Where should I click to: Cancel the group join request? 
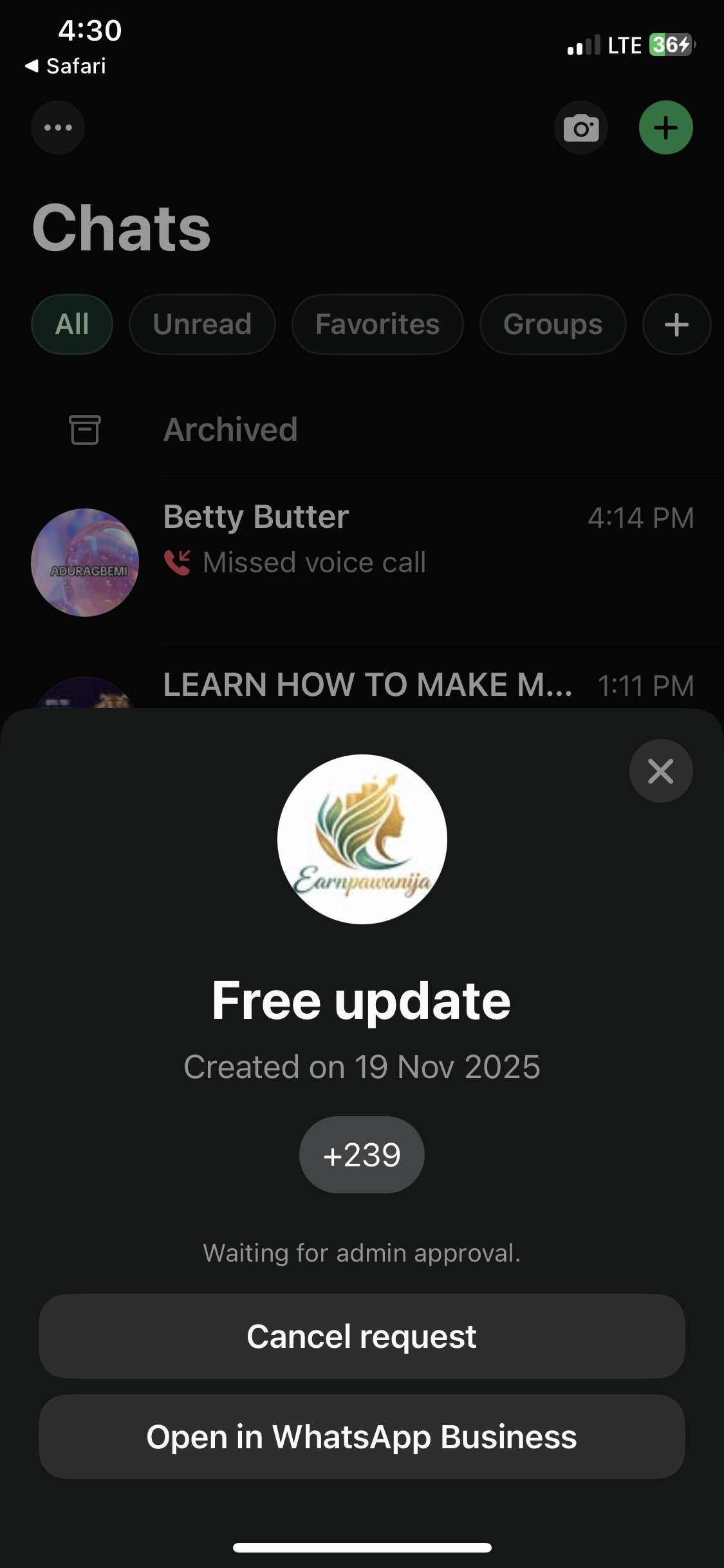click(362, 1336)
